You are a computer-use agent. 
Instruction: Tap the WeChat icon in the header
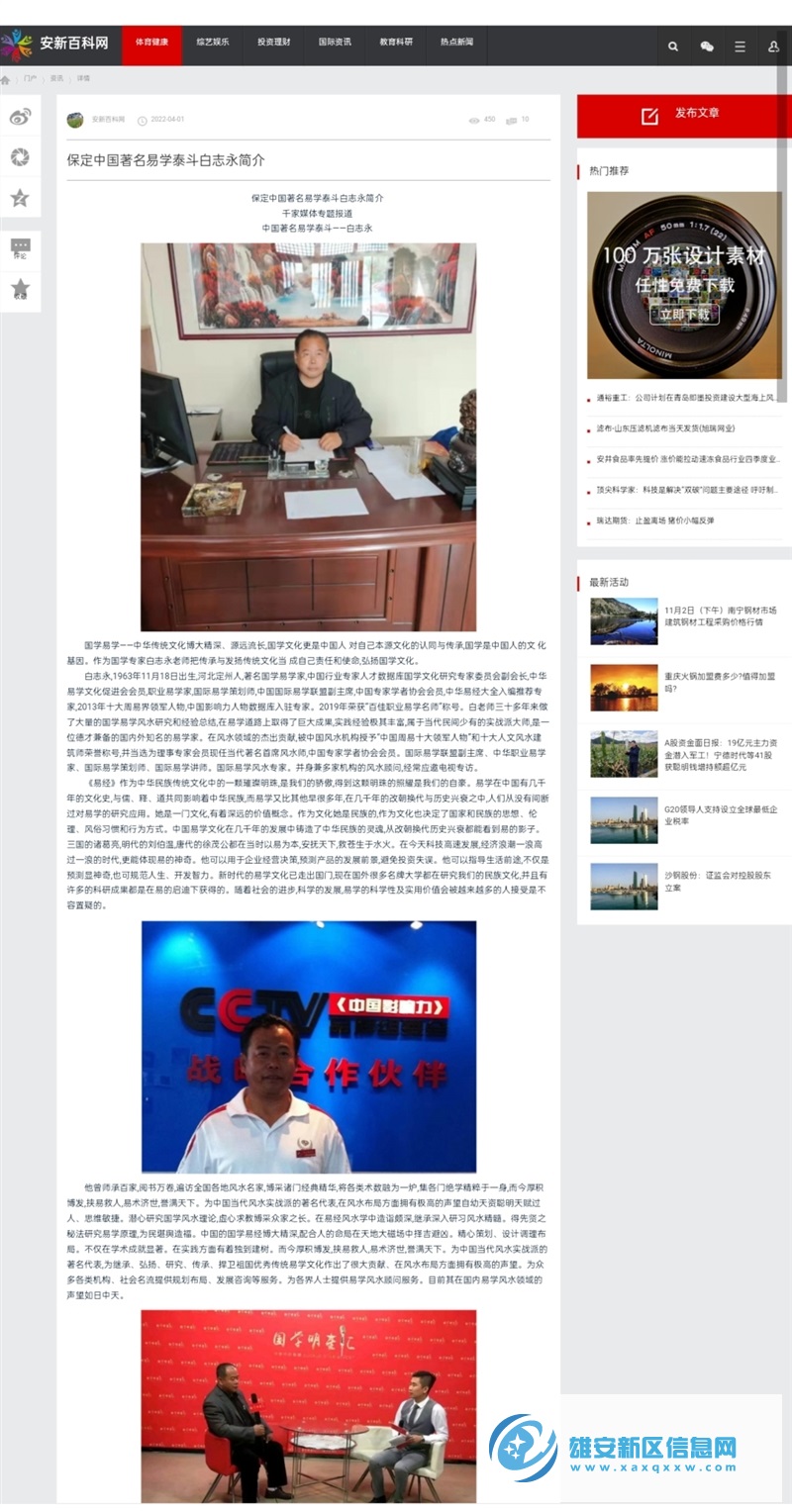pyautogui.click(x=707, y=46)
